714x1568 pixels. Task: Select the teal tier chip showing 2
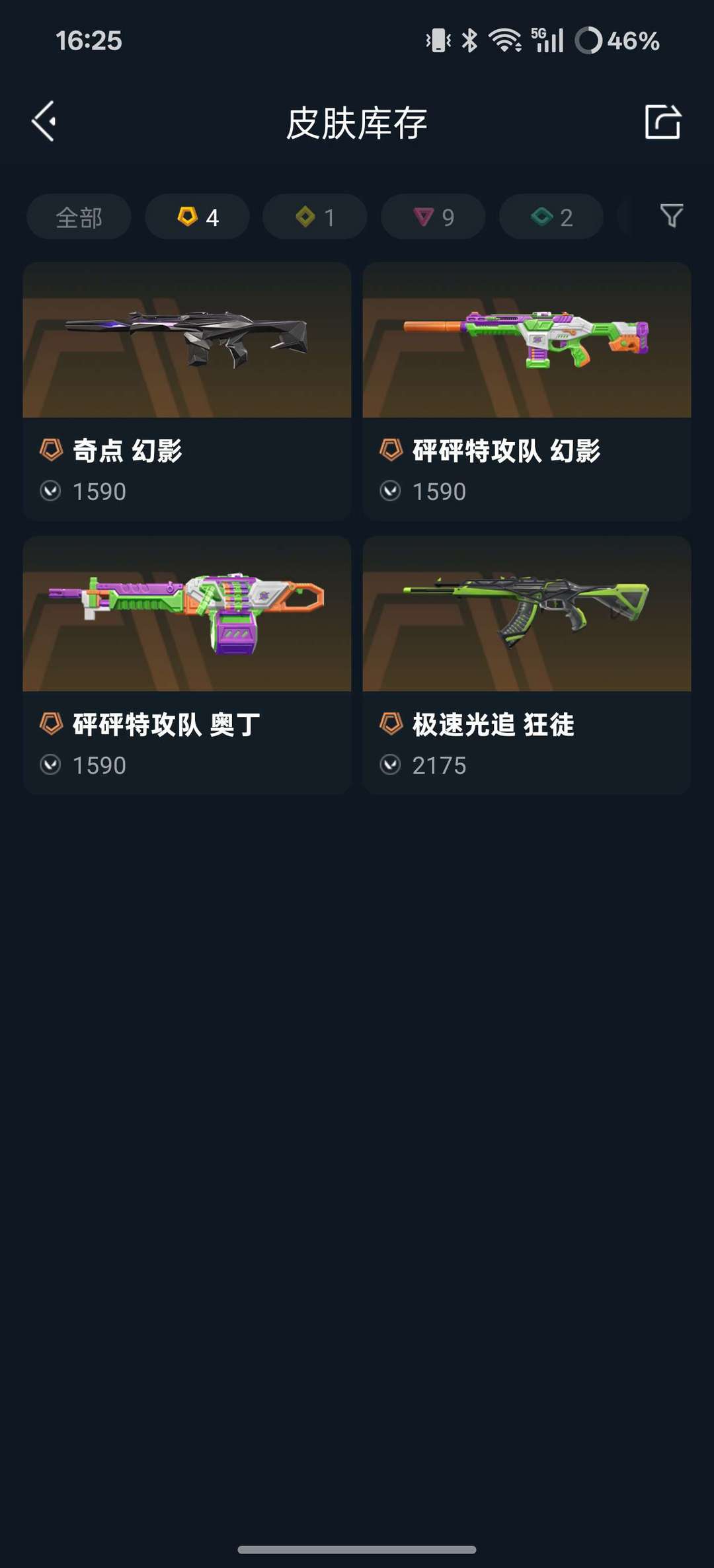[551, 217]
